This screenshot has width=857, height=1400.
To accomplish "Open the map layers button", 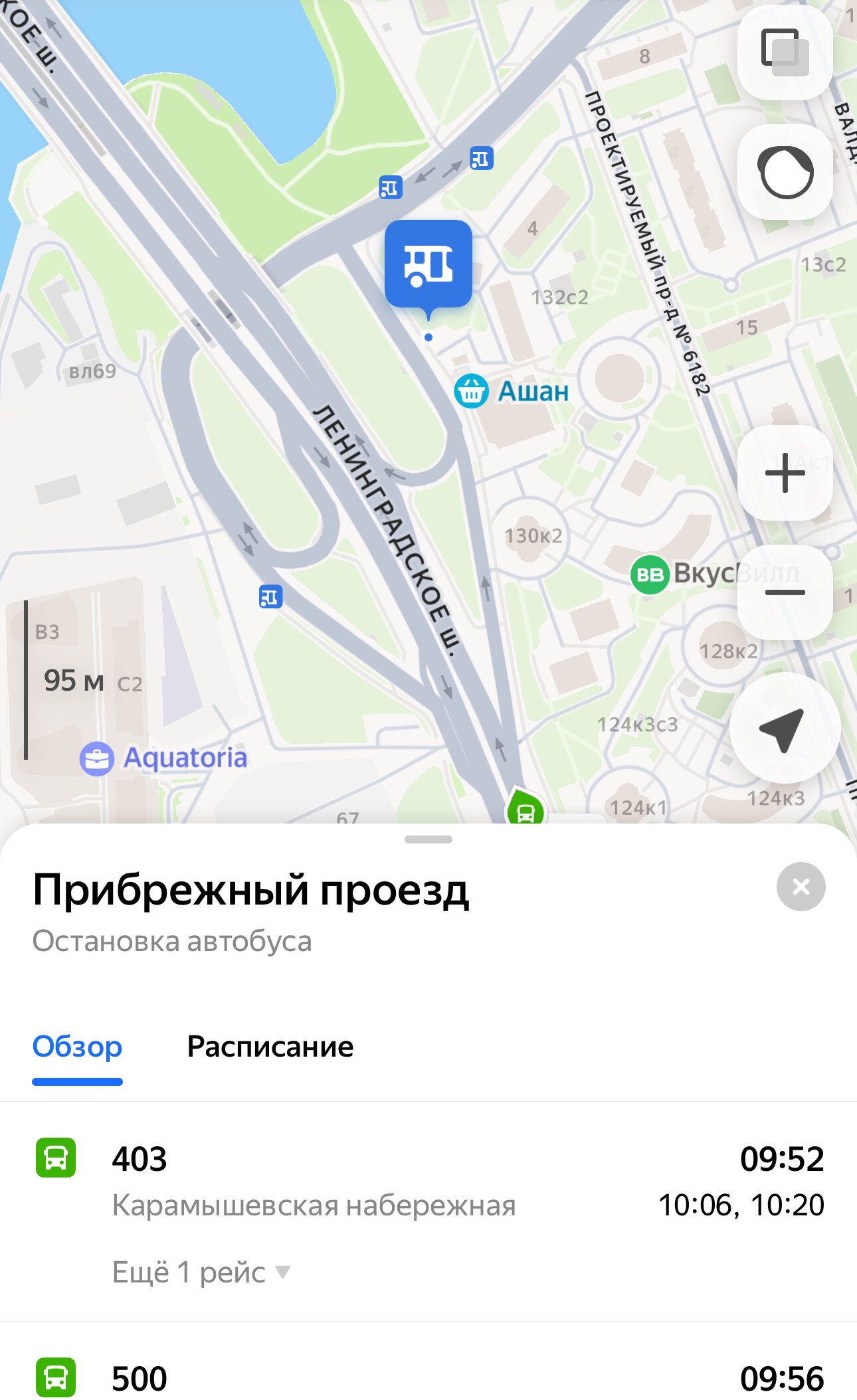I will (x=785, y=53).
